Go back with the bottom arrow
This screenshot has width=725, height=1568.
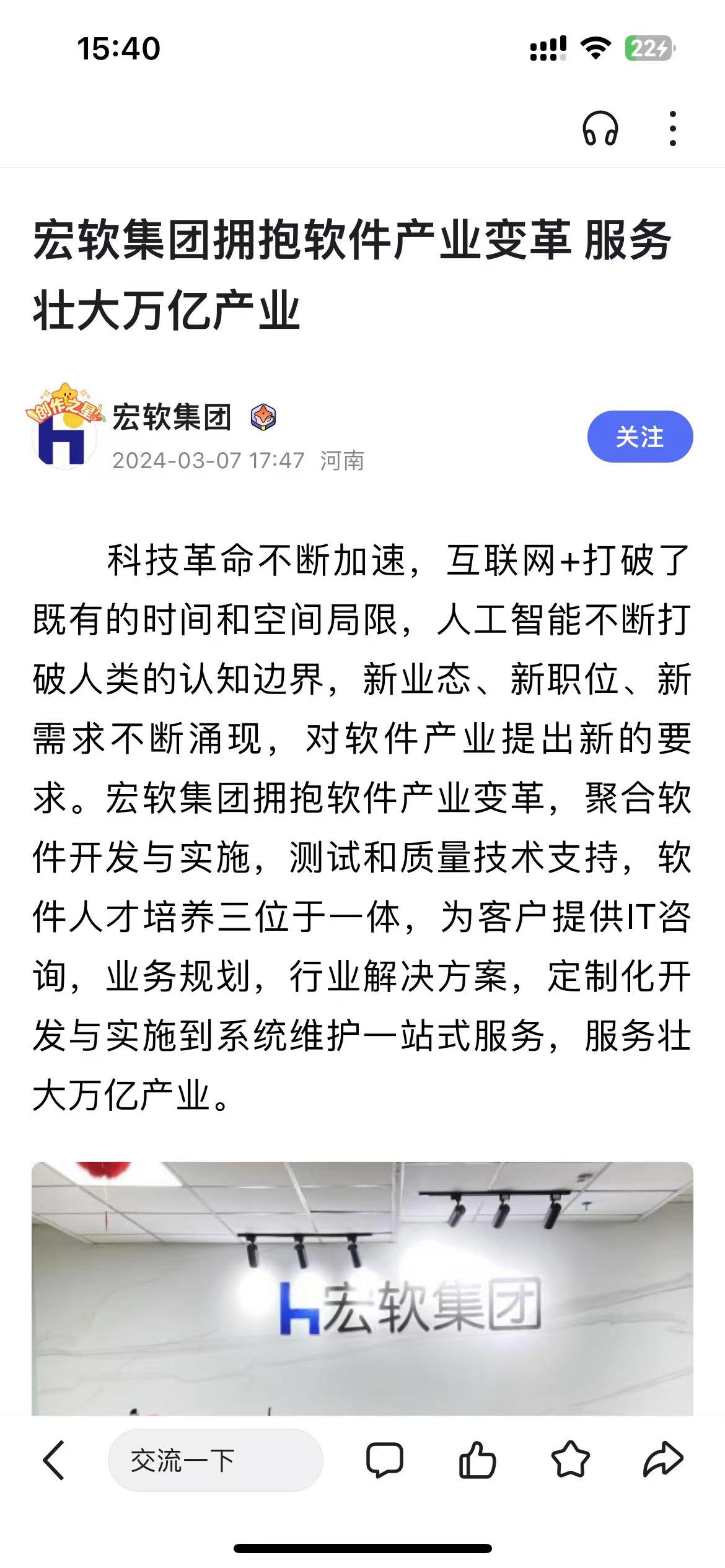point(53,1461)
